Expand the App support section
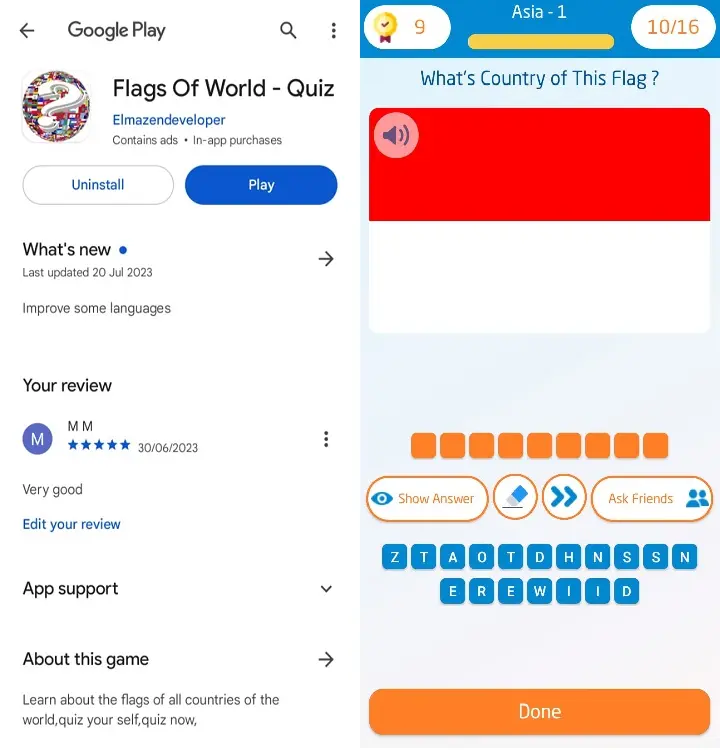720x750 pixels. coord(326,589)
